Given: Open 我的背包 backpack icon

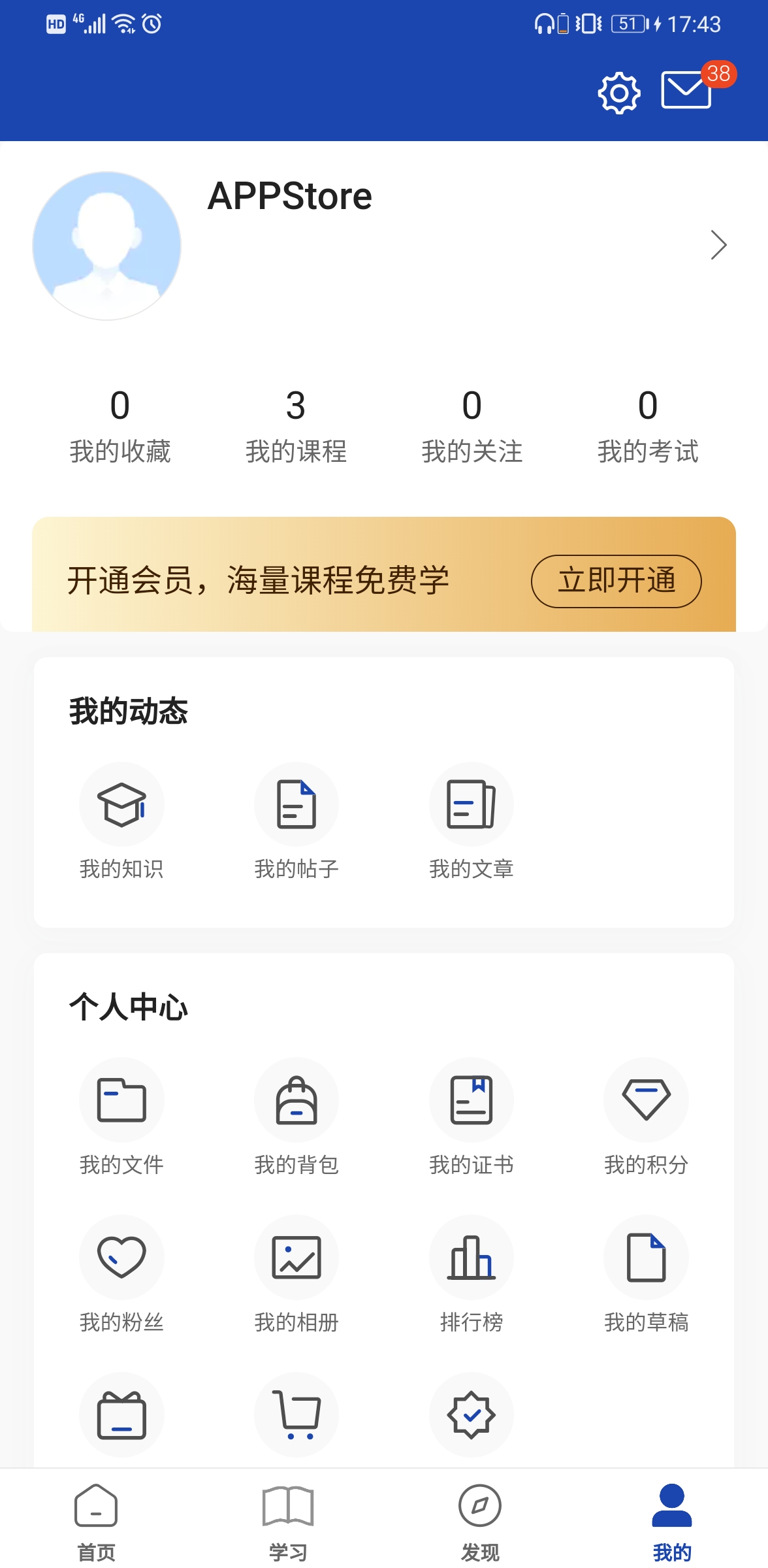Looking at the screenshot, I should pyautogui.click(x=296, y=1100).
